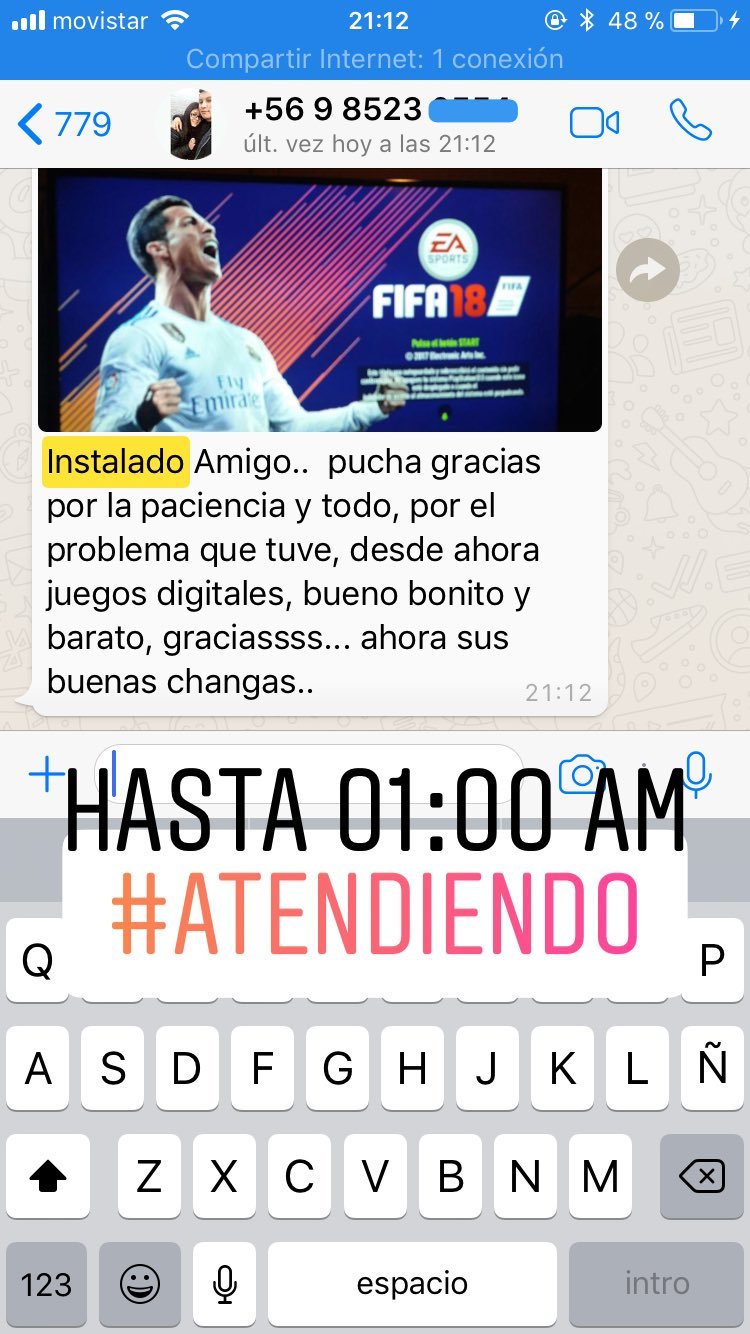750x1334 pixels.
Task: Start keyboard dictation with the microphone key
Action: pos(225,1284)
